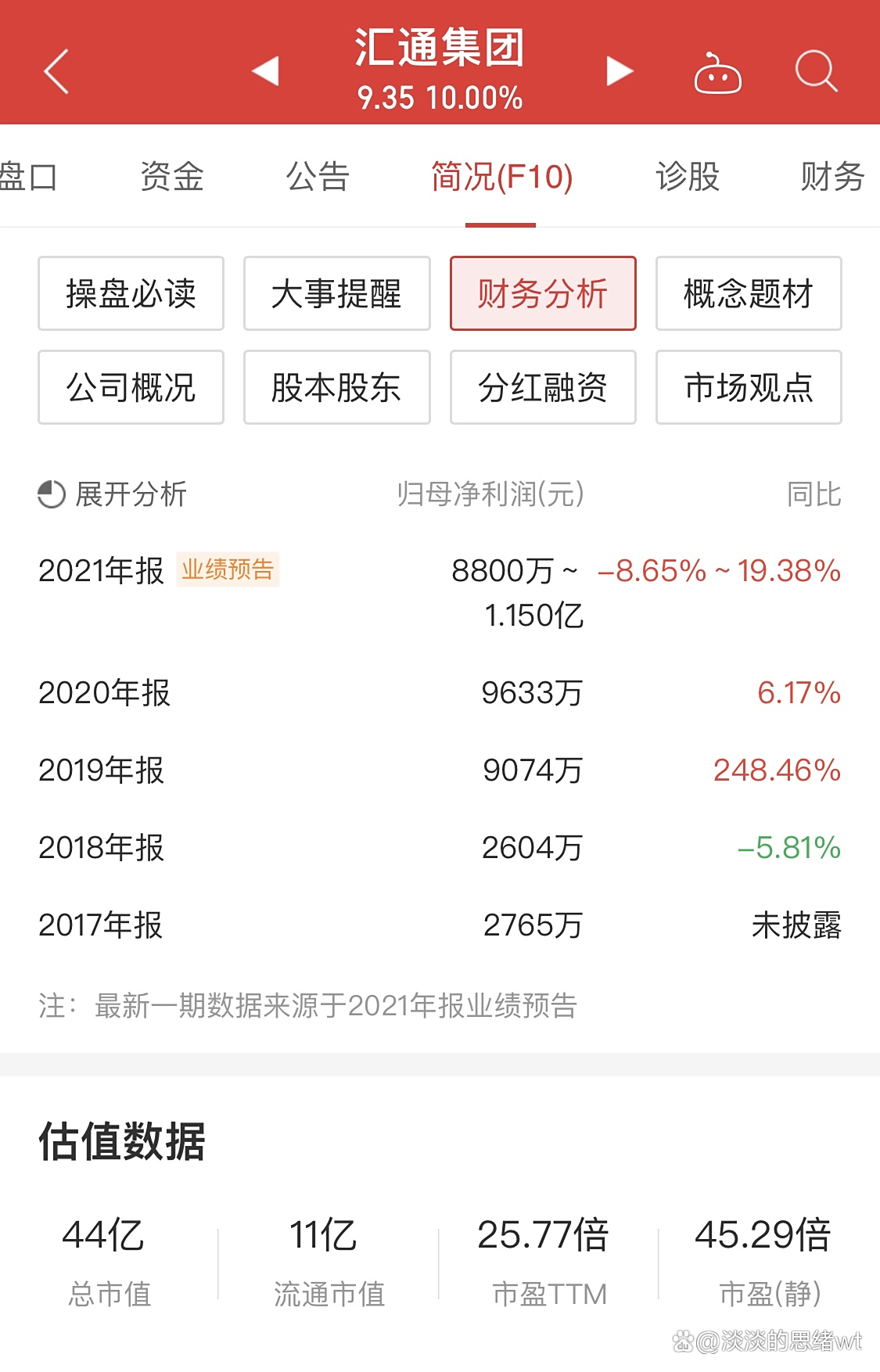Tap the right arrow beside 汇通集团
Screen dimensions: 880x1372
618,70
